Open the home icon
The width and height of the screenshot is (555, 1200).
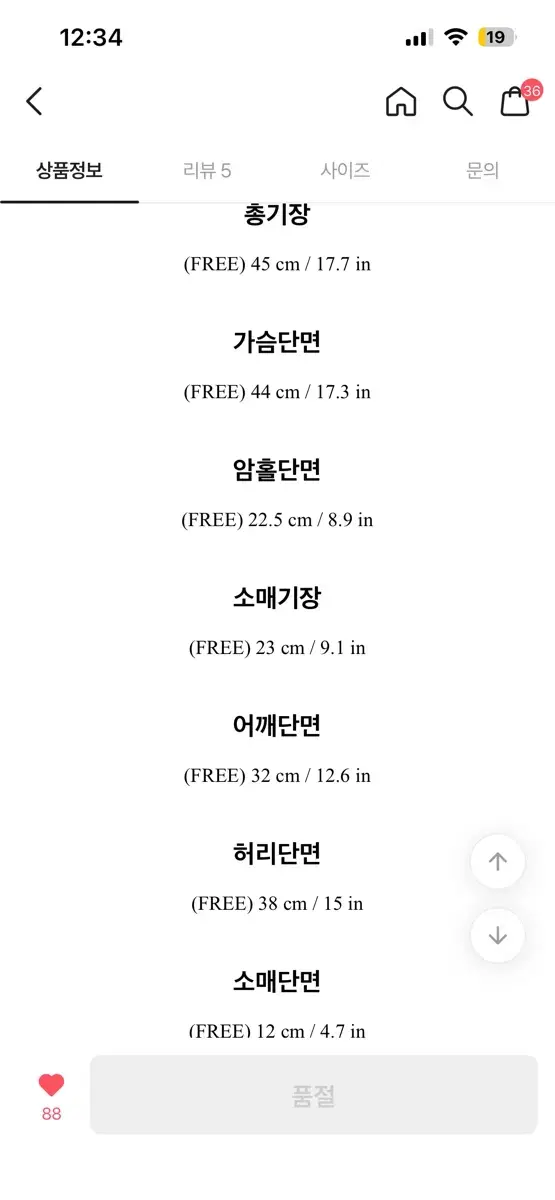401,101
